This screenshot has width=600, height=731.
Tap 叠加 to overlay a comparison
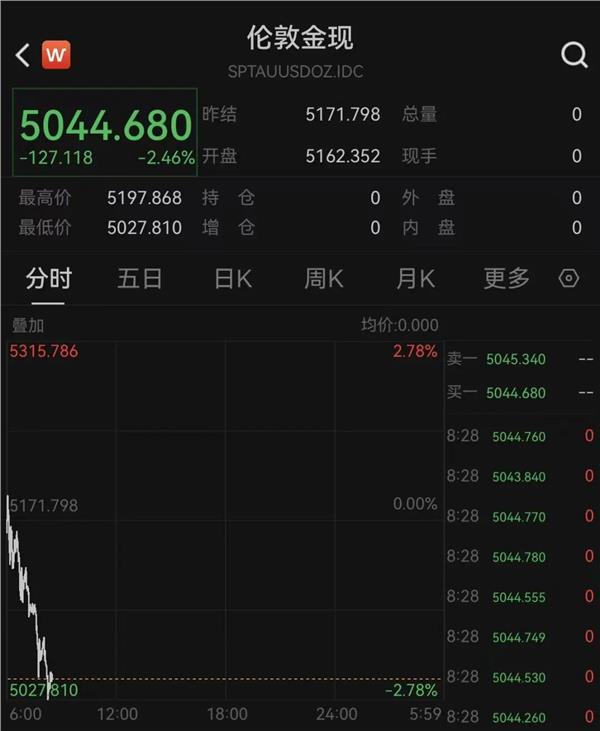[x=28, y=325]
